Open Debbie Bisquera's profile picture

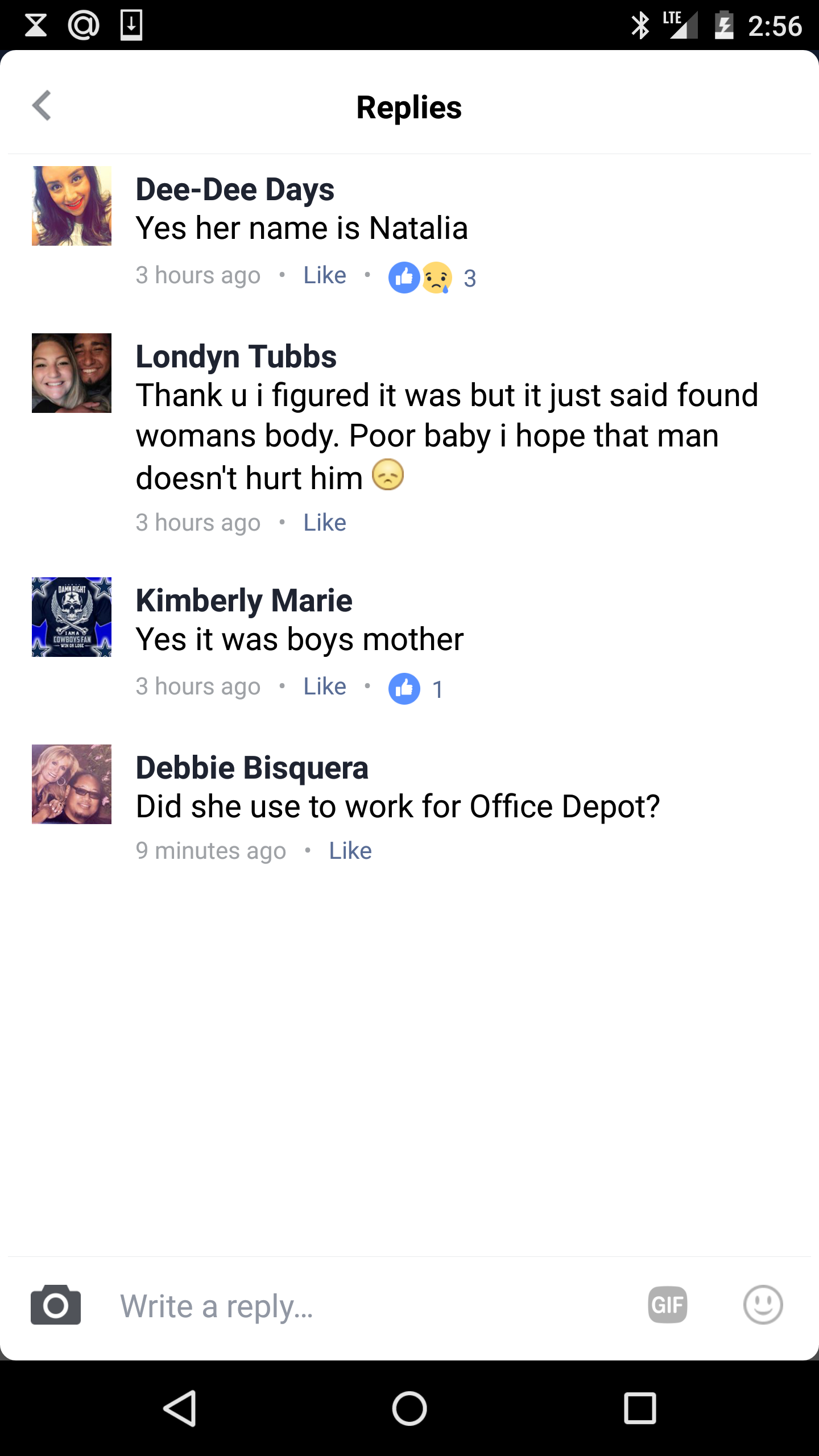pyautogui.click(x=72, y=784)
